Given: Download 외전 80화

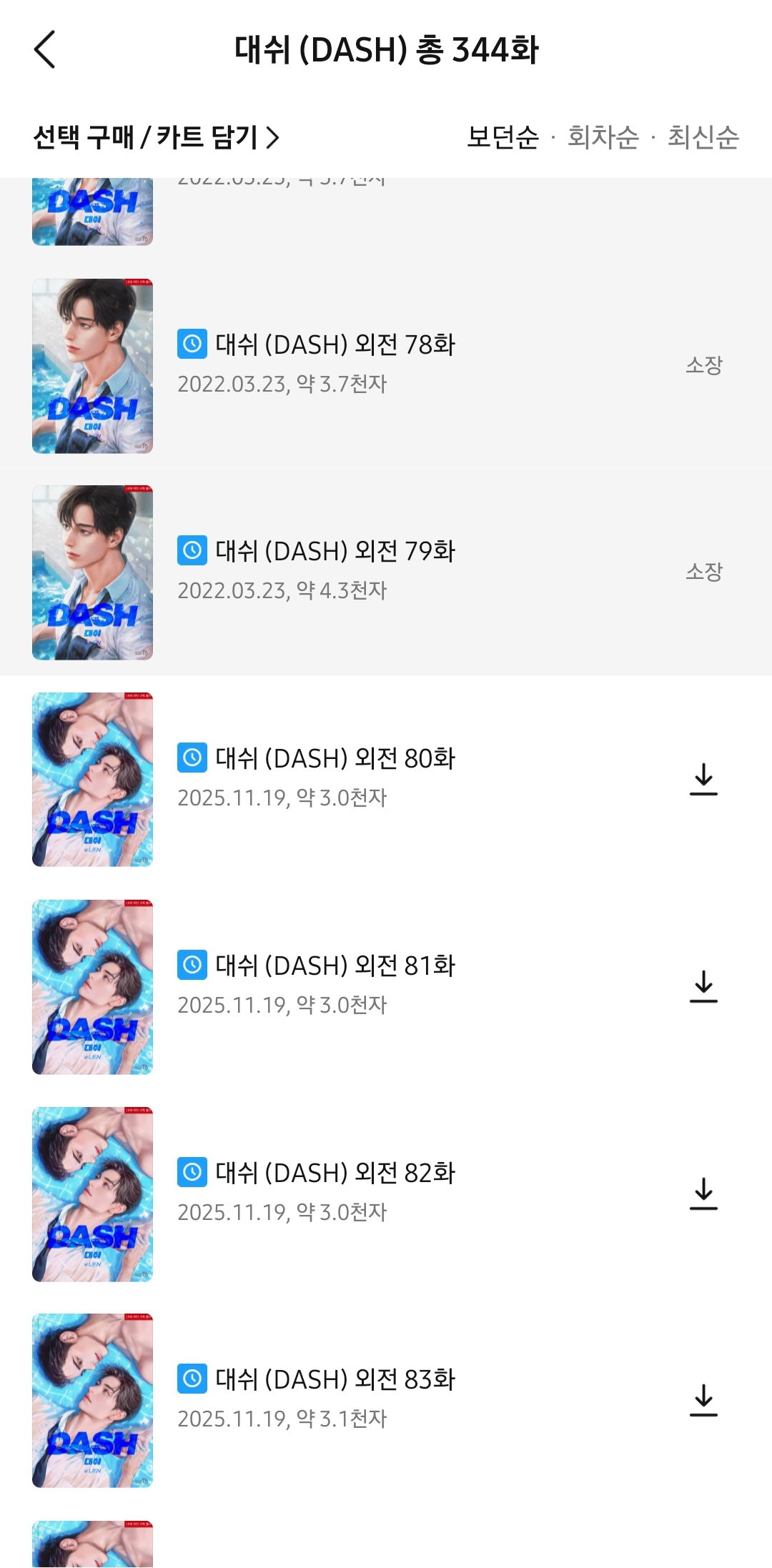Looking at the screenshot, I should [x=703, y=780].
